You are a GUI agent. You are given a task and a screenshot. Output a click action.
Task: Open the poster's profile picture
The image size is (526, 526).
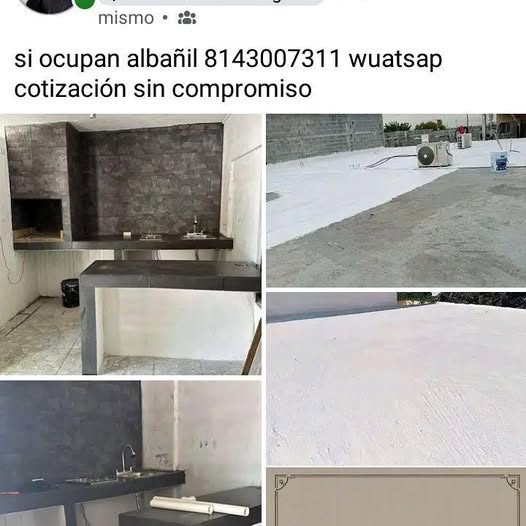coord(49,6)
